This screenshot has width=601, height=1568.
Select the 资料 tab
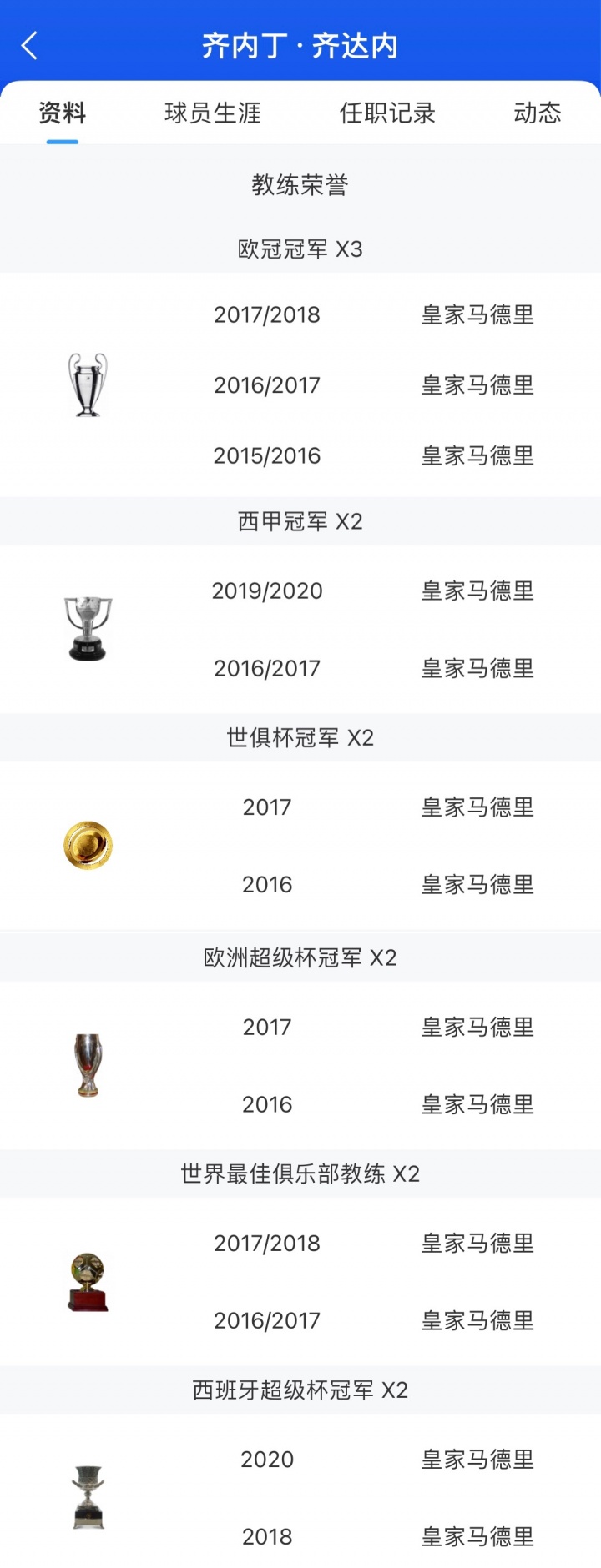[x=63, y=113]
